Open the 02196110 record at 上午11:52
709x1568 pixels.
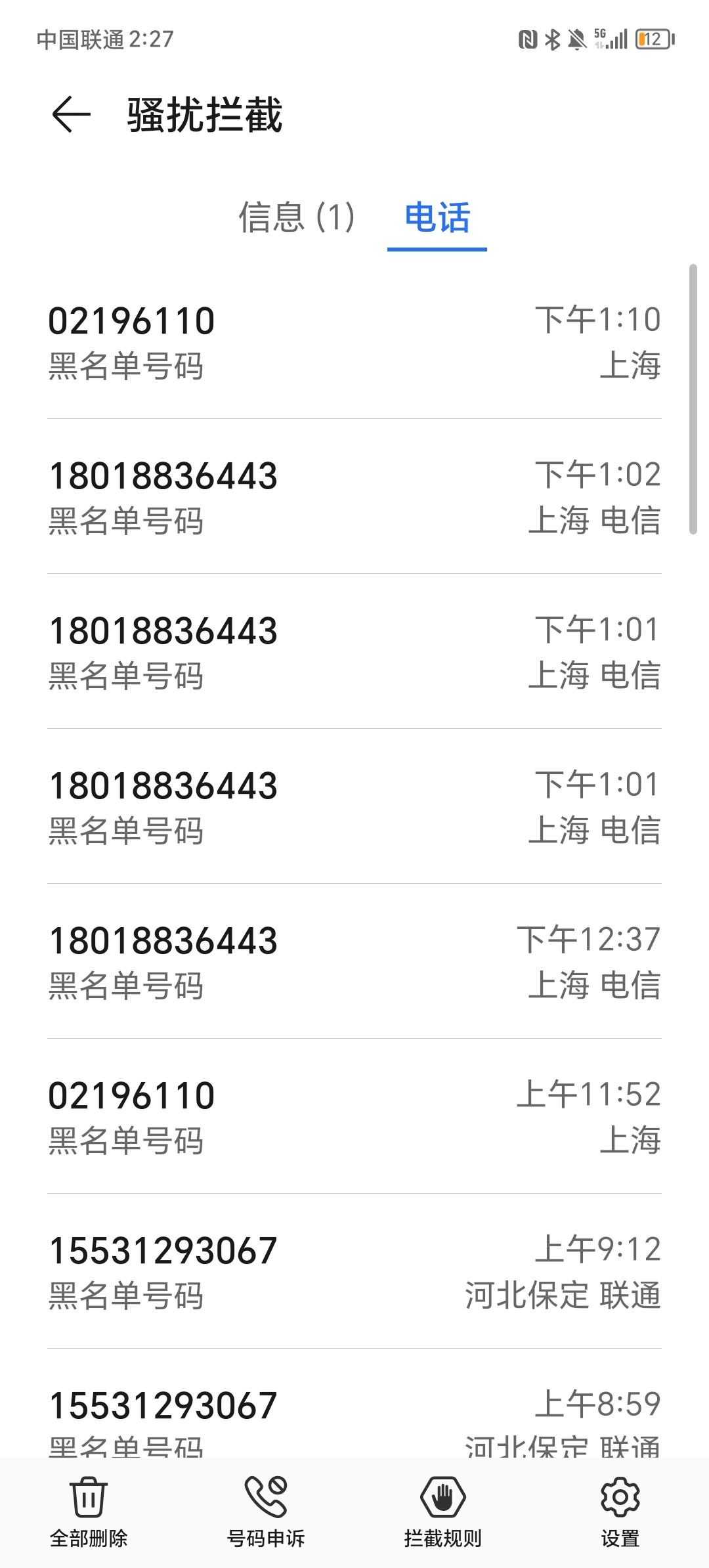354,1116
